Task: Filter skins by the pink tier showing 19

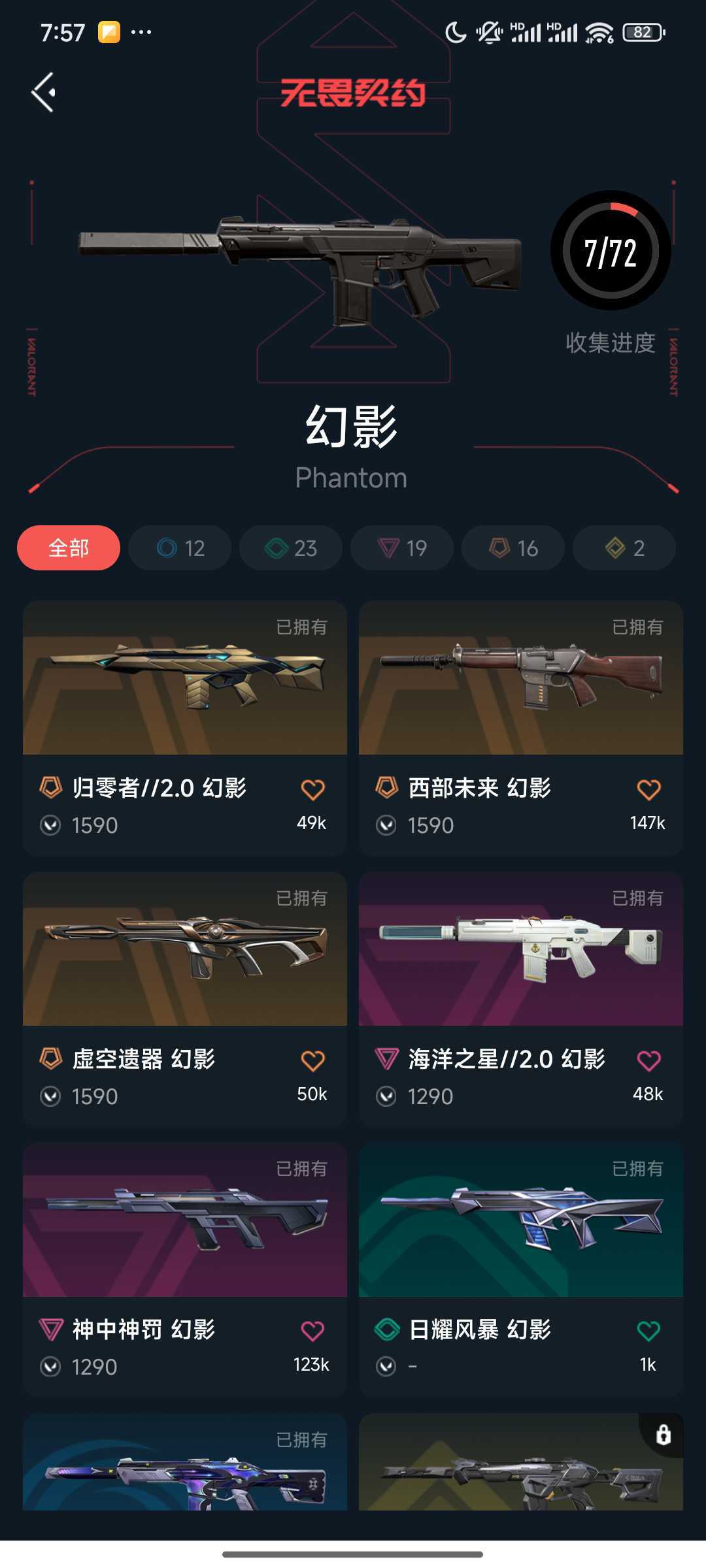Action: tap(402, 547)
